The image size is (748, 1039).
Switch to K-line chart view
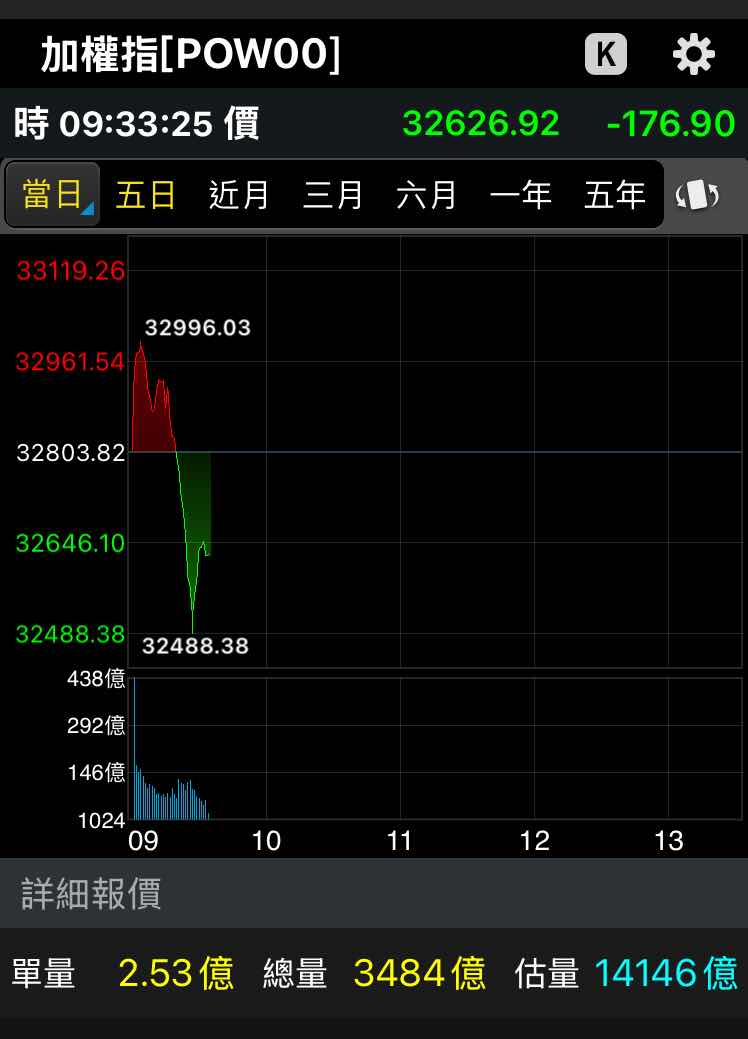click(x=606, y=54)
